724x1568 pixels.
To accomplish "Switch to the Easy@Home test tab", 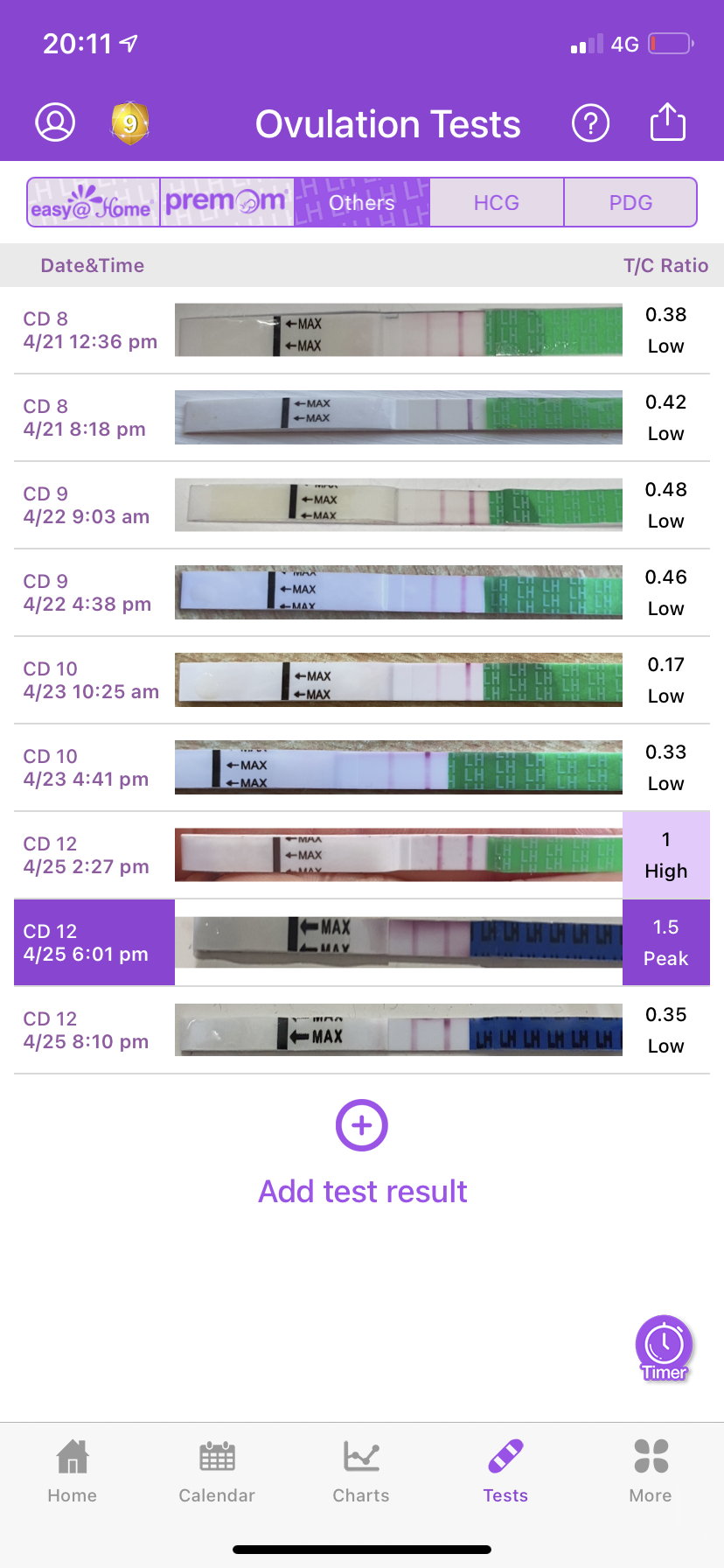I will pos(94,203).
